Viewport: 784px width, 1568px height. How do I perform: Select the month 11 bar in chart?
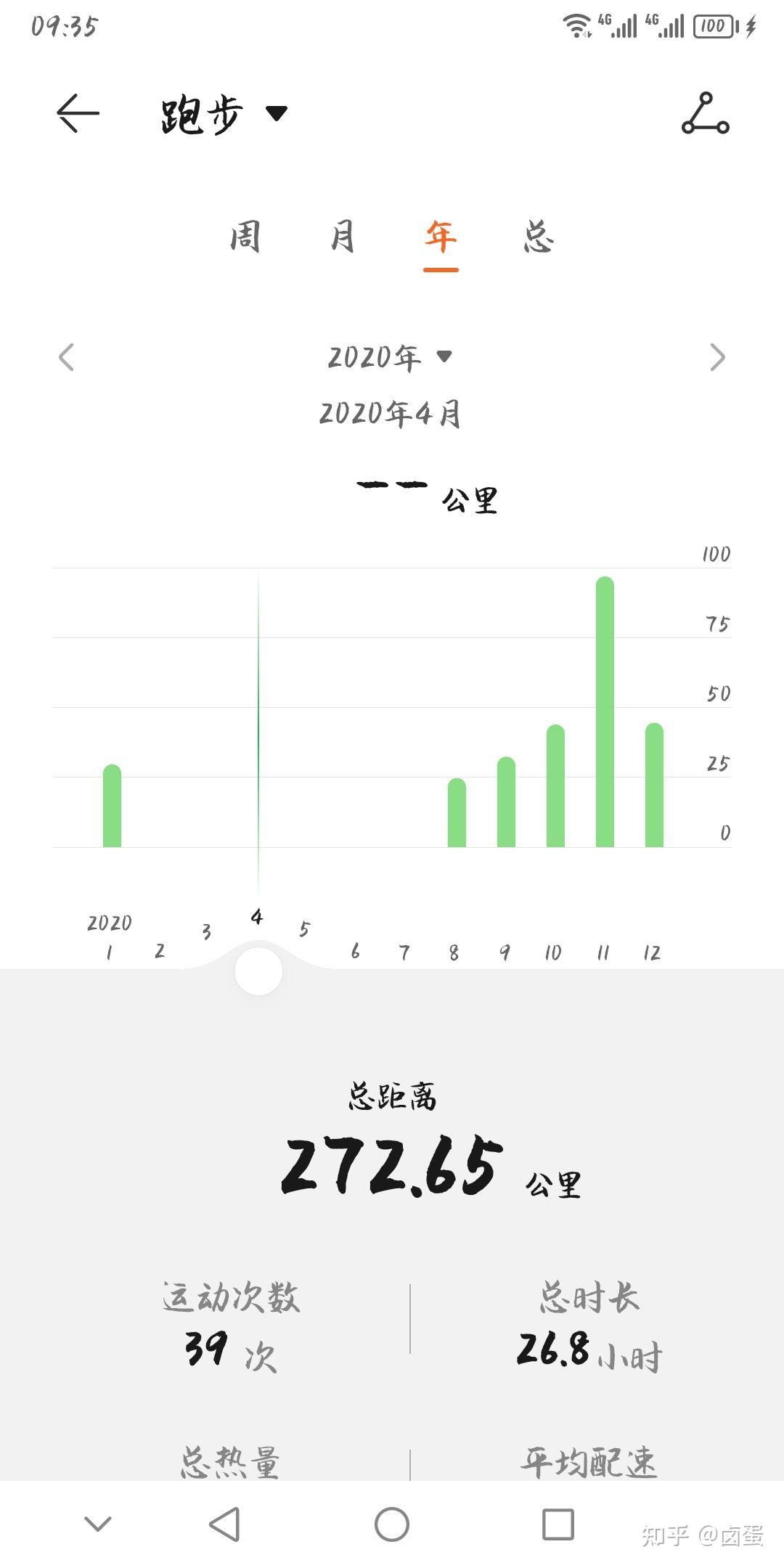click(x=605, y=711)
